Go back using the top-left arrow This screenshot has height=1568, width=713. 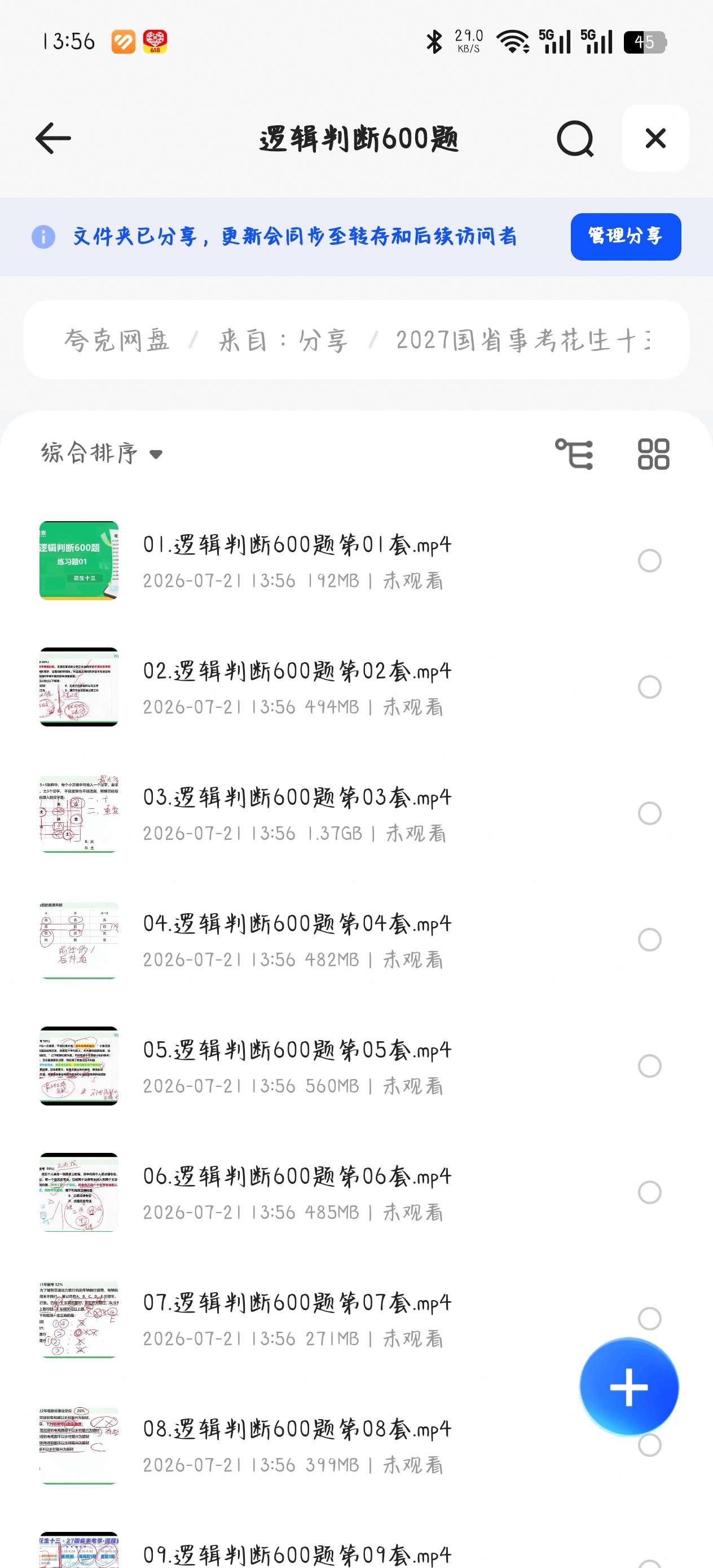54,138
